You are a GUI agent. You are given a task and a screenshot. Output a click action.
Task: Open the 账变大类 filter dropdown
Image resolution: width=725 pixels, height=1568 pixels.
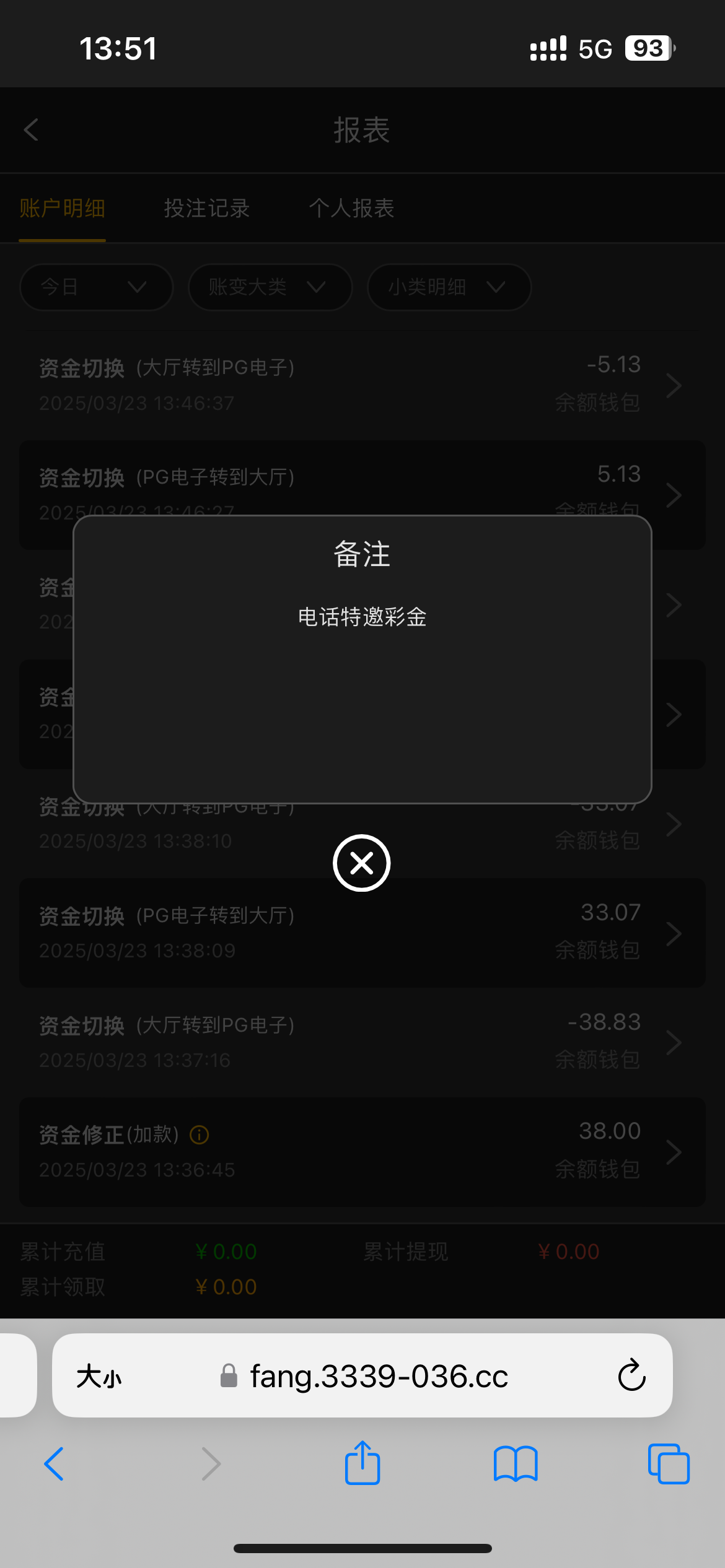(x=270, y=287)
